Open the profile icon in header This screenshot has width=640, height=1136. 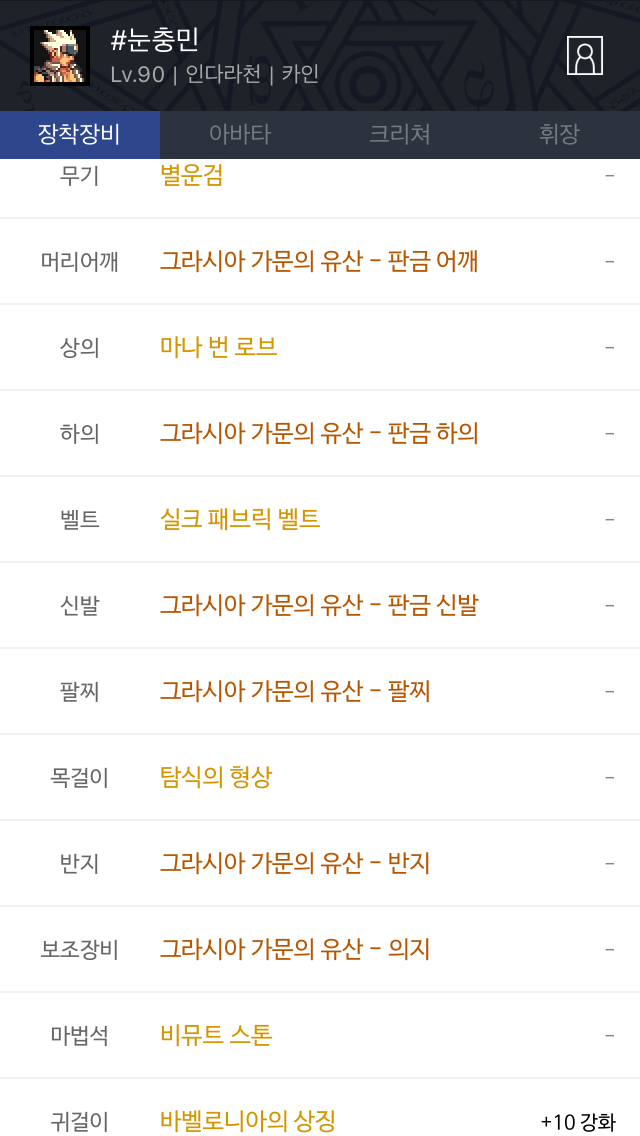coord(585,55)
